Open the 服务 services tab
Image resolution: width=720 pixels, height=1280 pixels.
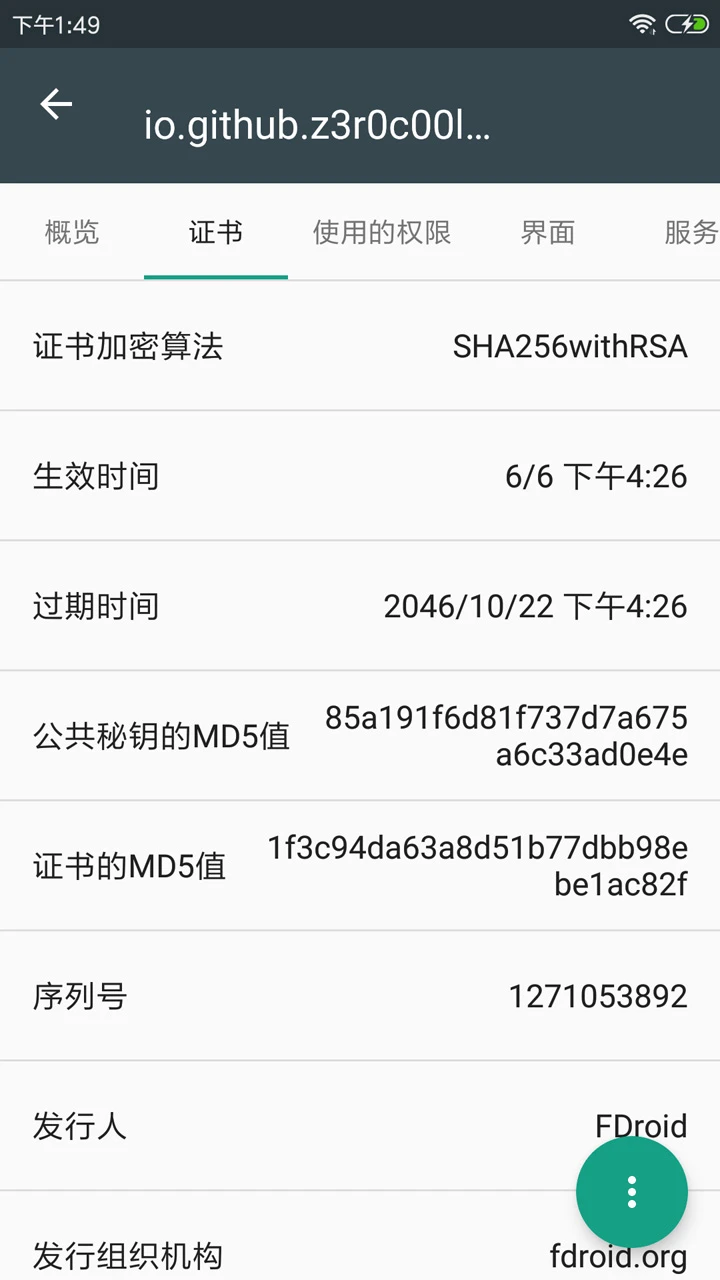tap(696, 232)
